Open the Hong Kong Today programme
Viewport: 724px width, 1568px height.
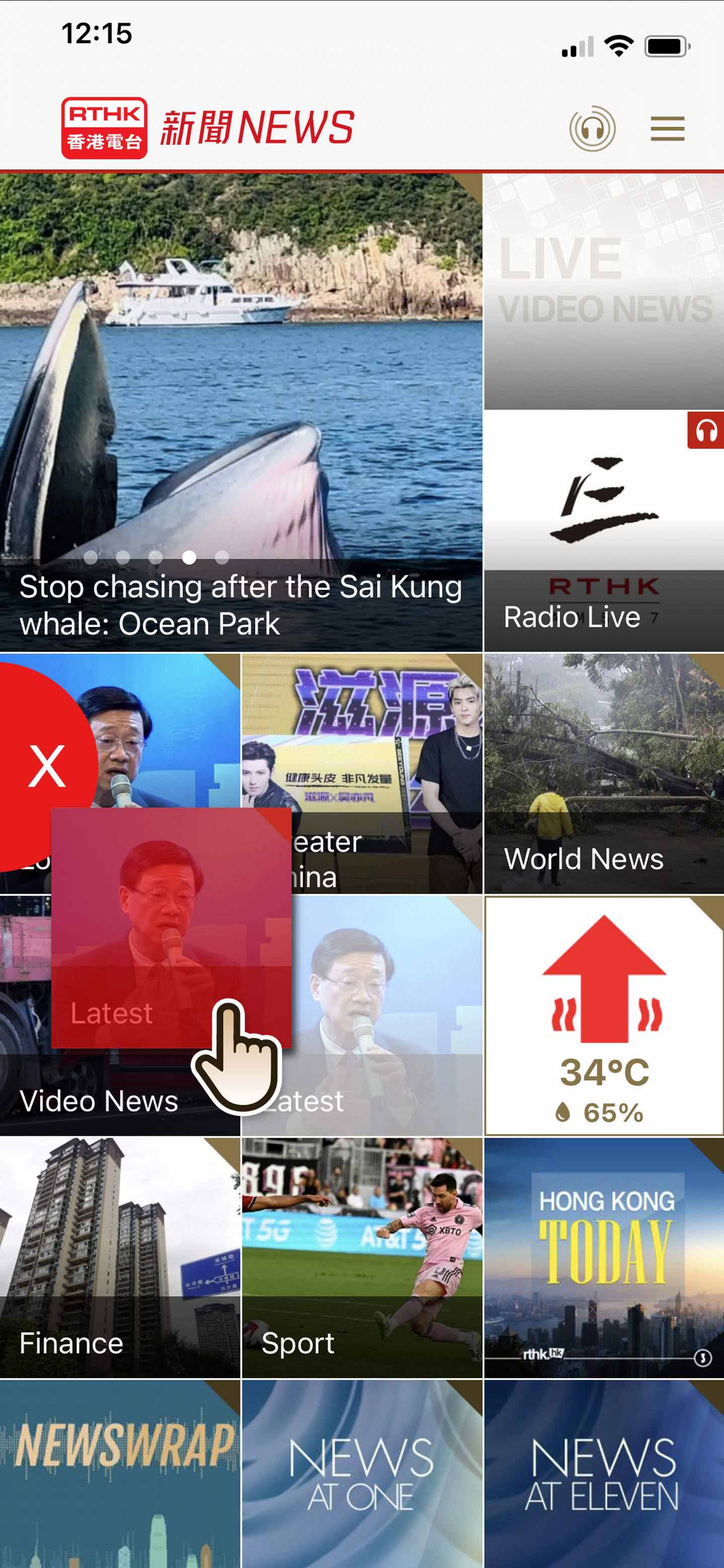tap(603, 1257)
